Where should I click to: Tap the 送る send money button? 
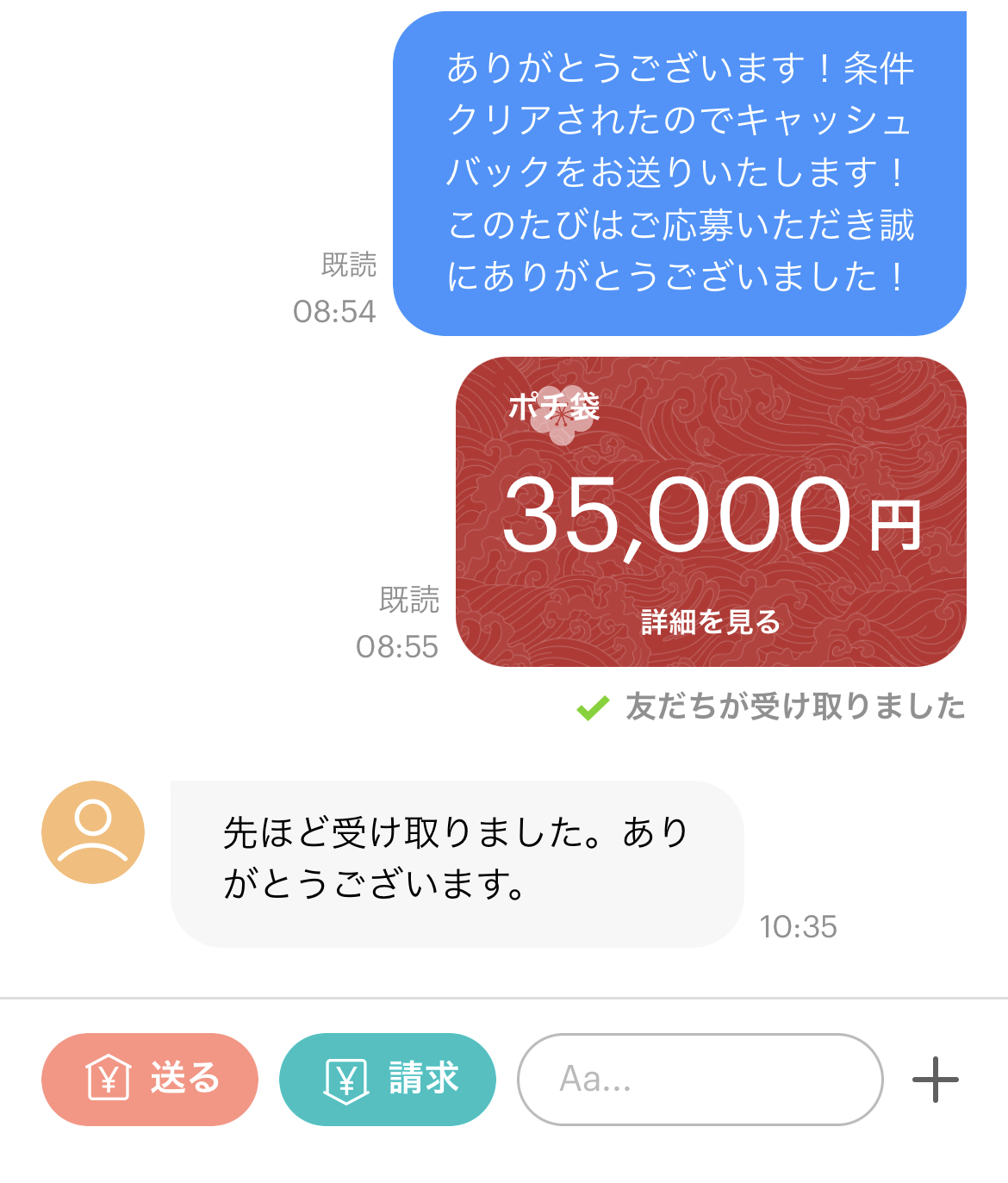[x=150, y=1079]
